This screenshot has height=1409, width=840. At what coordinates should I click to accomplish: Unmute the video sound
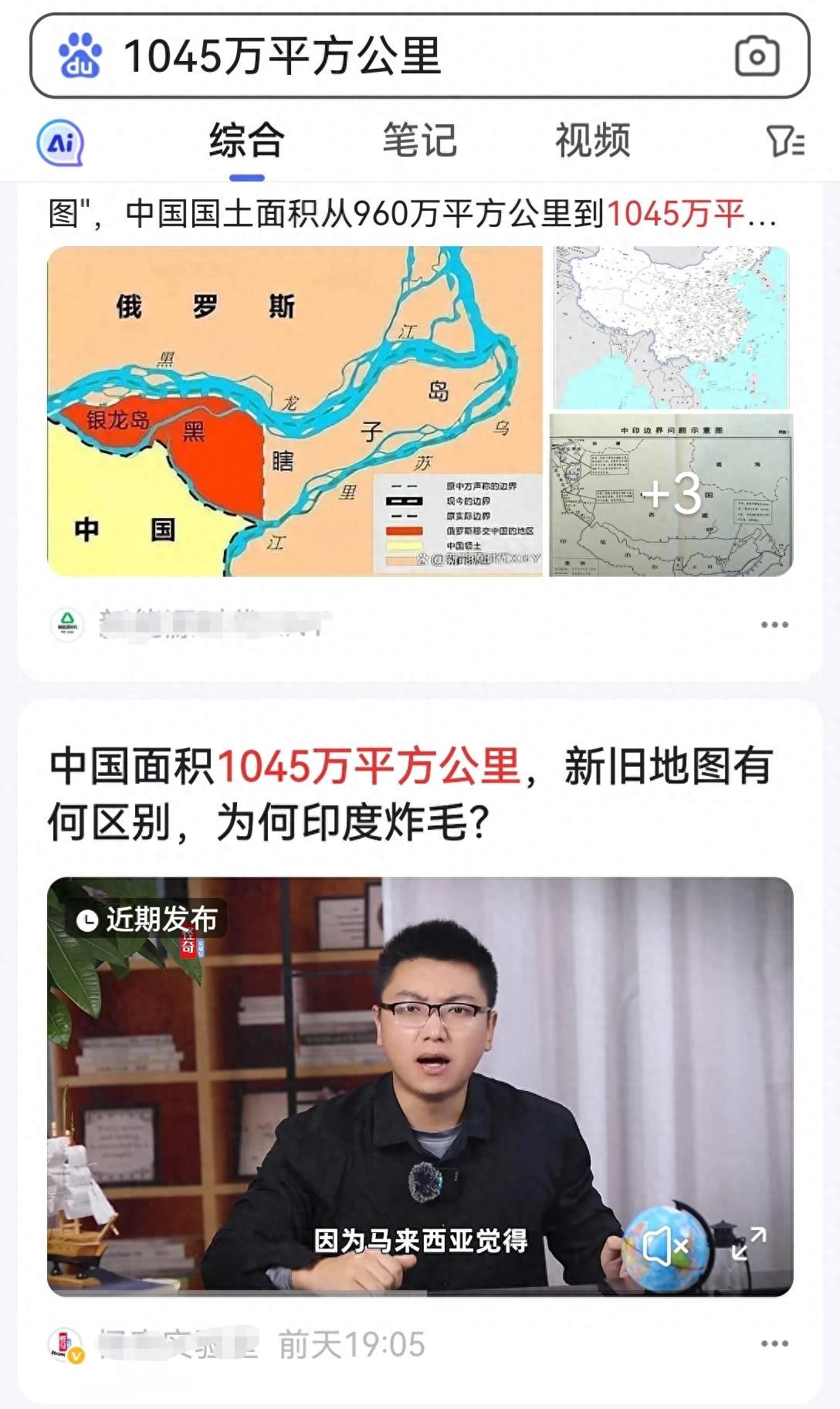665,1246
